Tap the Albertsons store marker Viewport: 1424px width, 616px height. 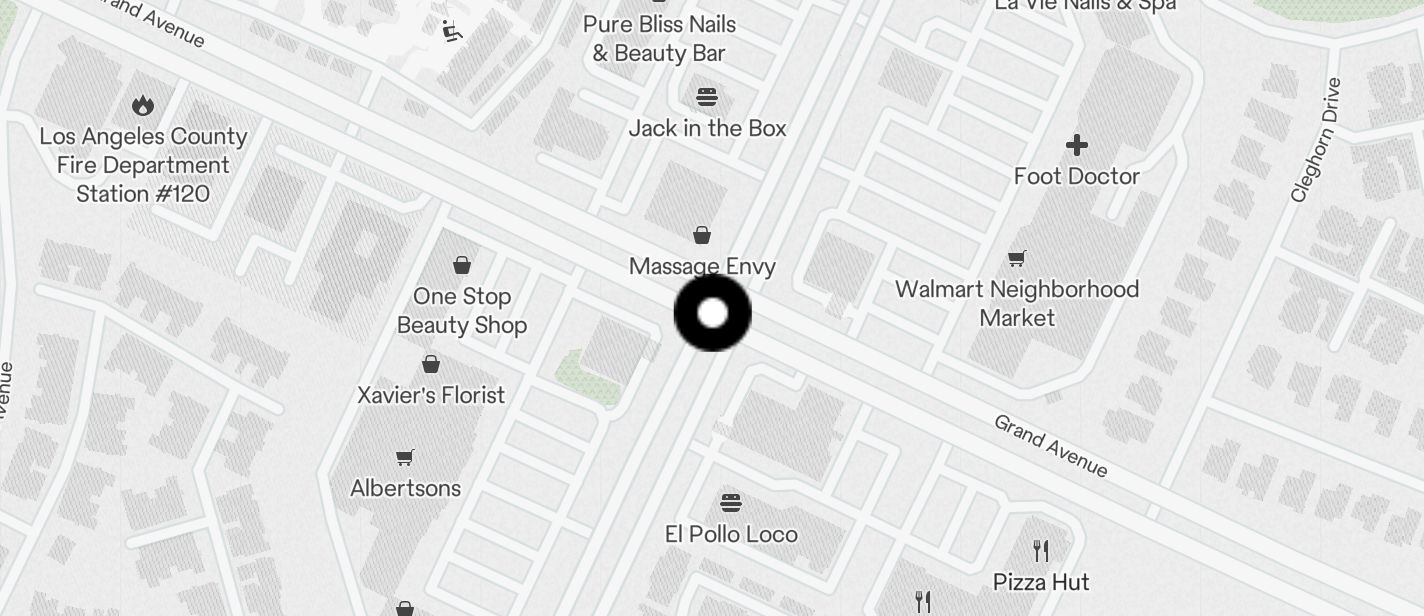[405, 458]
